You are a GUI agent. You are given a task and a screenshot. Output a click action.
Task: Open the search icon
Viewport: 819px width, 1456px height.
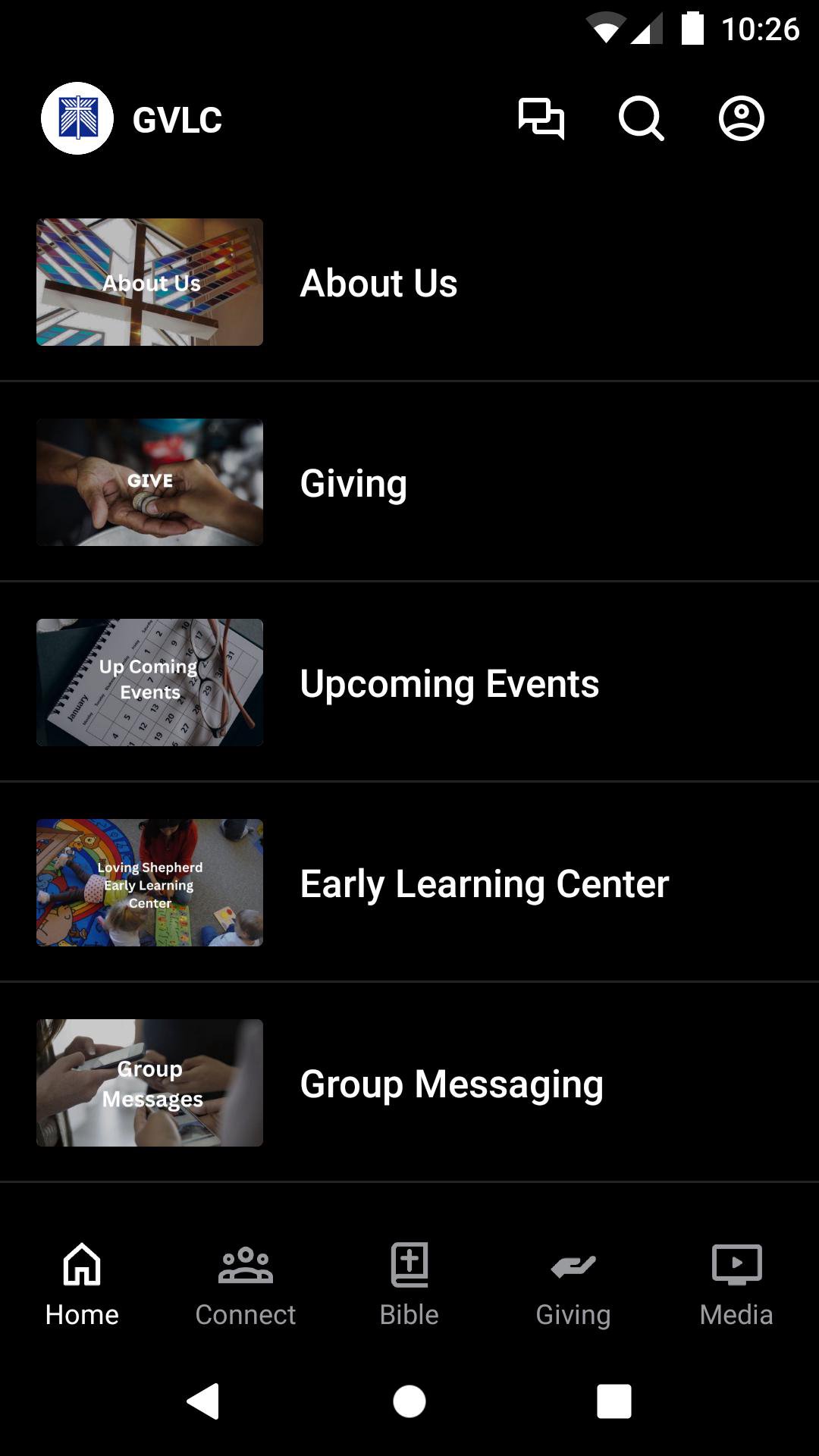641,119
